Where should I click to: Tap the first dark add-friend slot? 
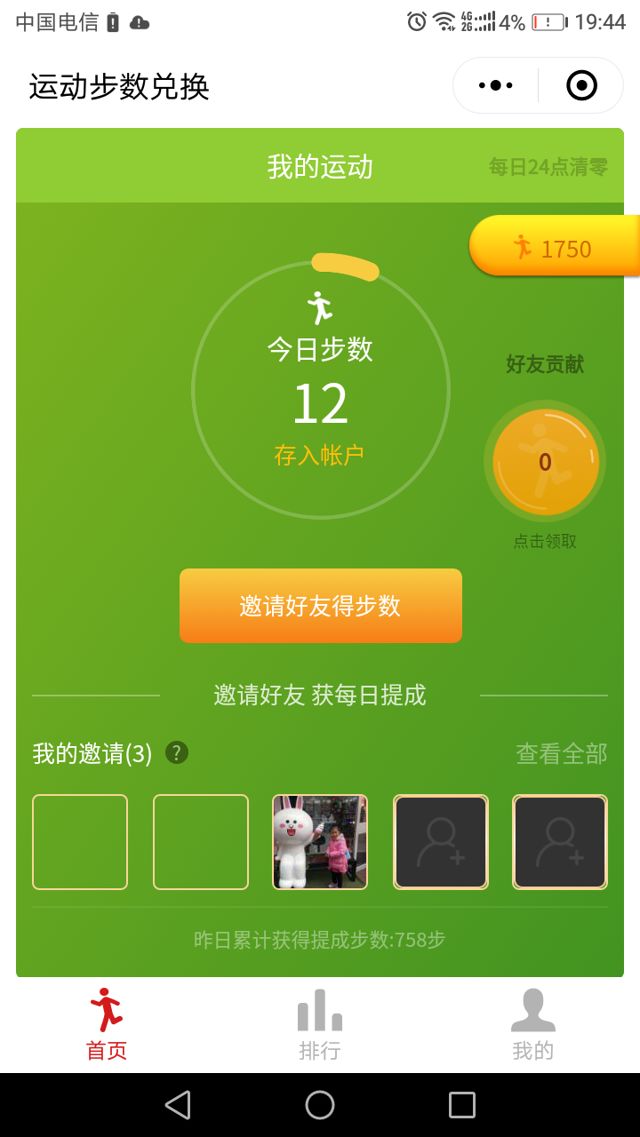point(440,842)
